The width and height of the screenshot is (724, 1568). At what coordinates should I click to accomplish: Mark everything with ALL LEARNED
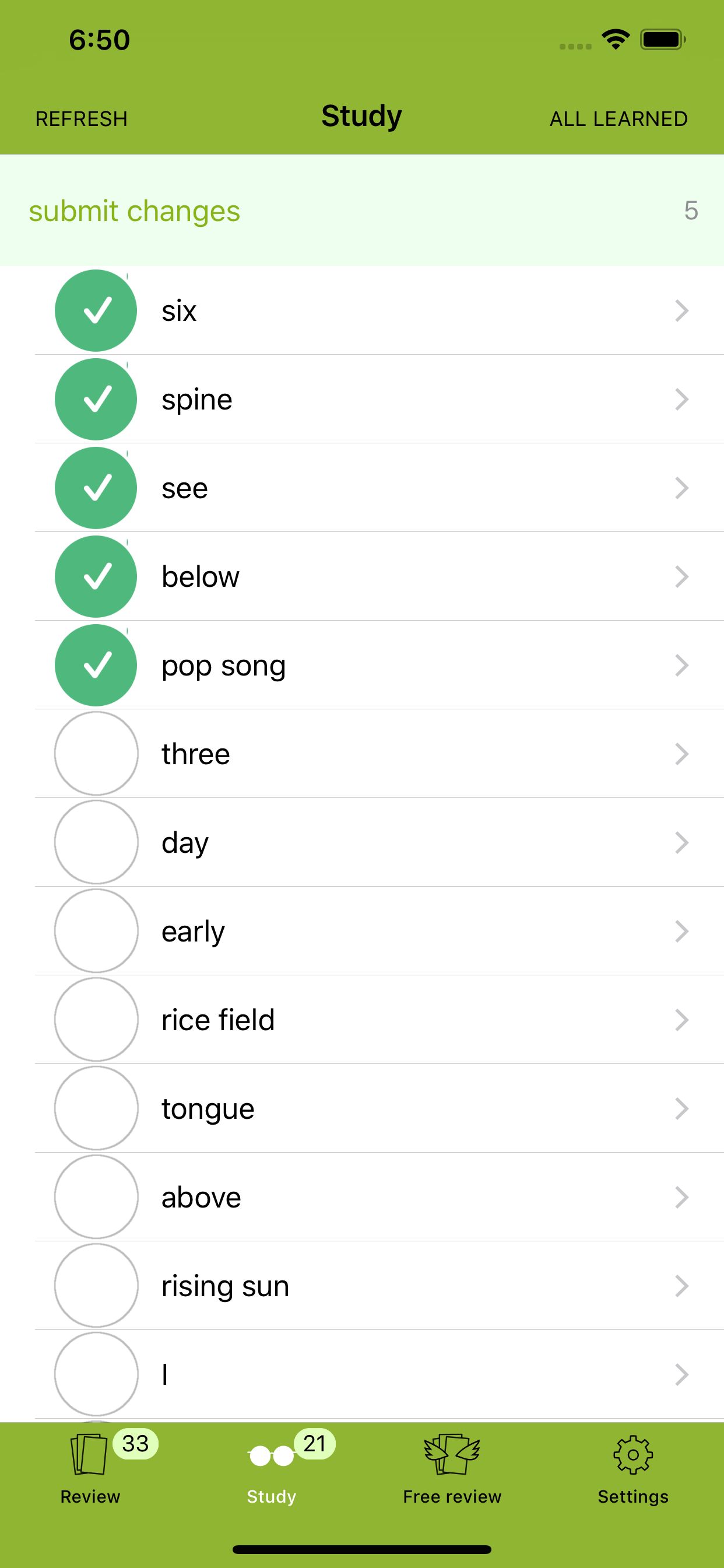[x=618, y=118]
